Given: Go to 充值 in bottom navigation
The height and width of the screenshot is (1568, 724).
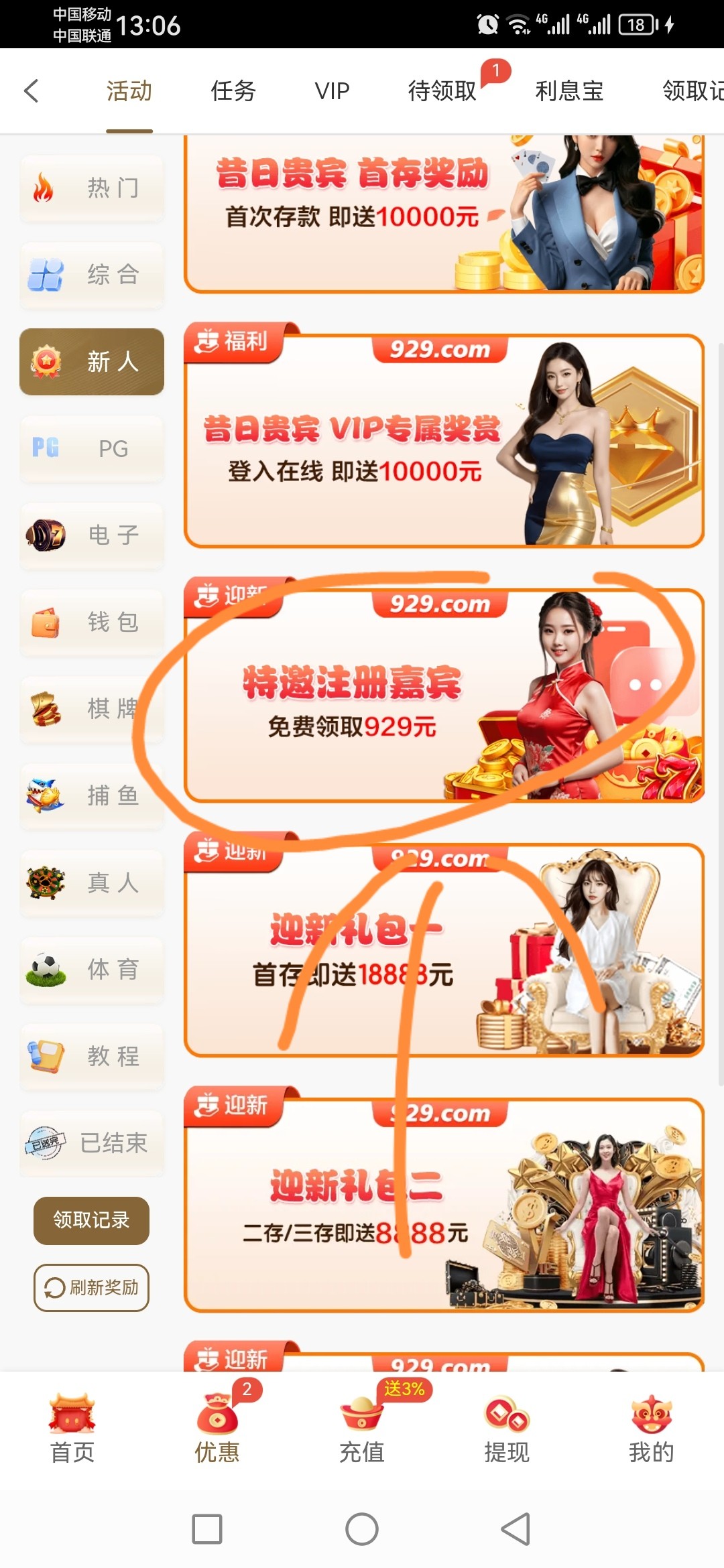Looking at the screenshot, I should (x=362, y=1427).
